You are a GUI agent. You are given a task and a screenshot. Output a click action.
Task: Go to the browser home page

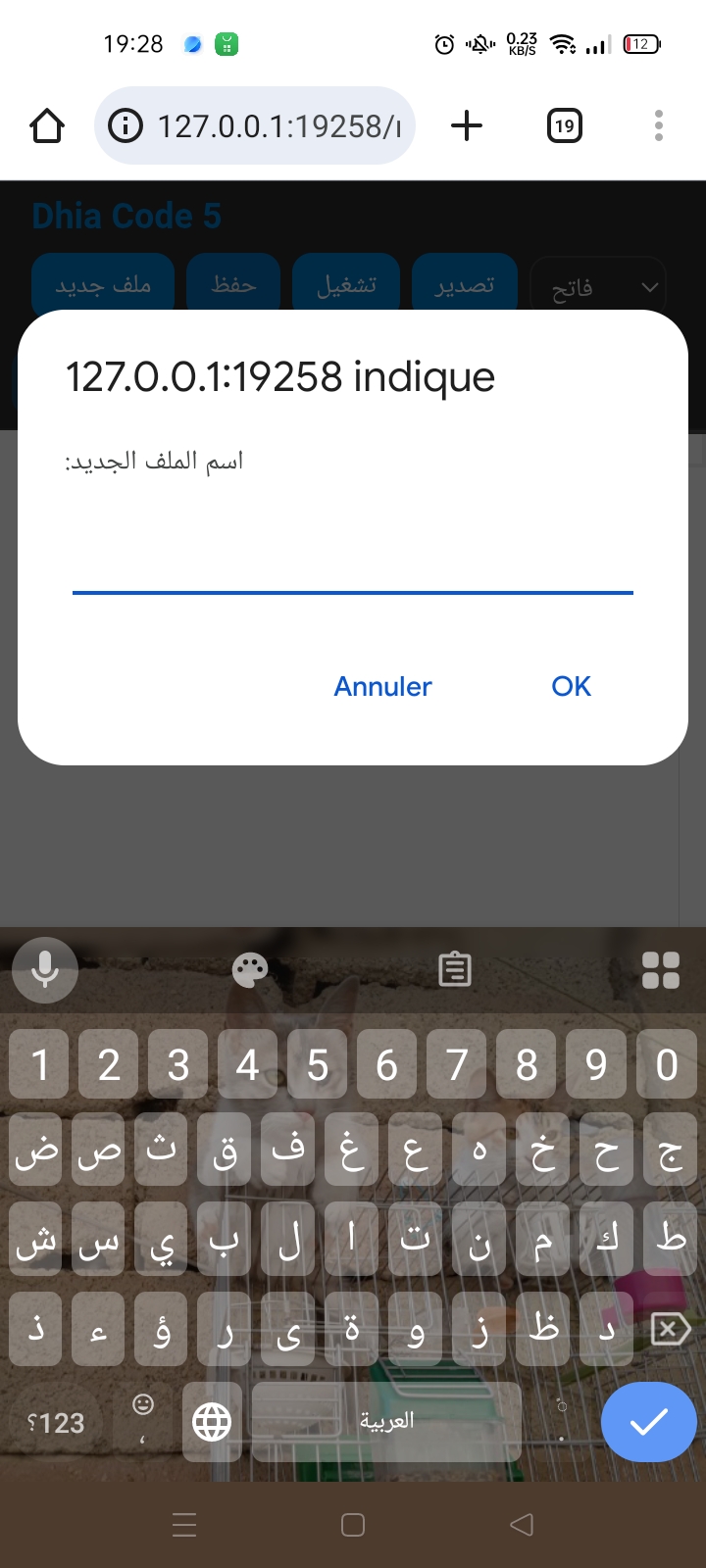point(47,125)
